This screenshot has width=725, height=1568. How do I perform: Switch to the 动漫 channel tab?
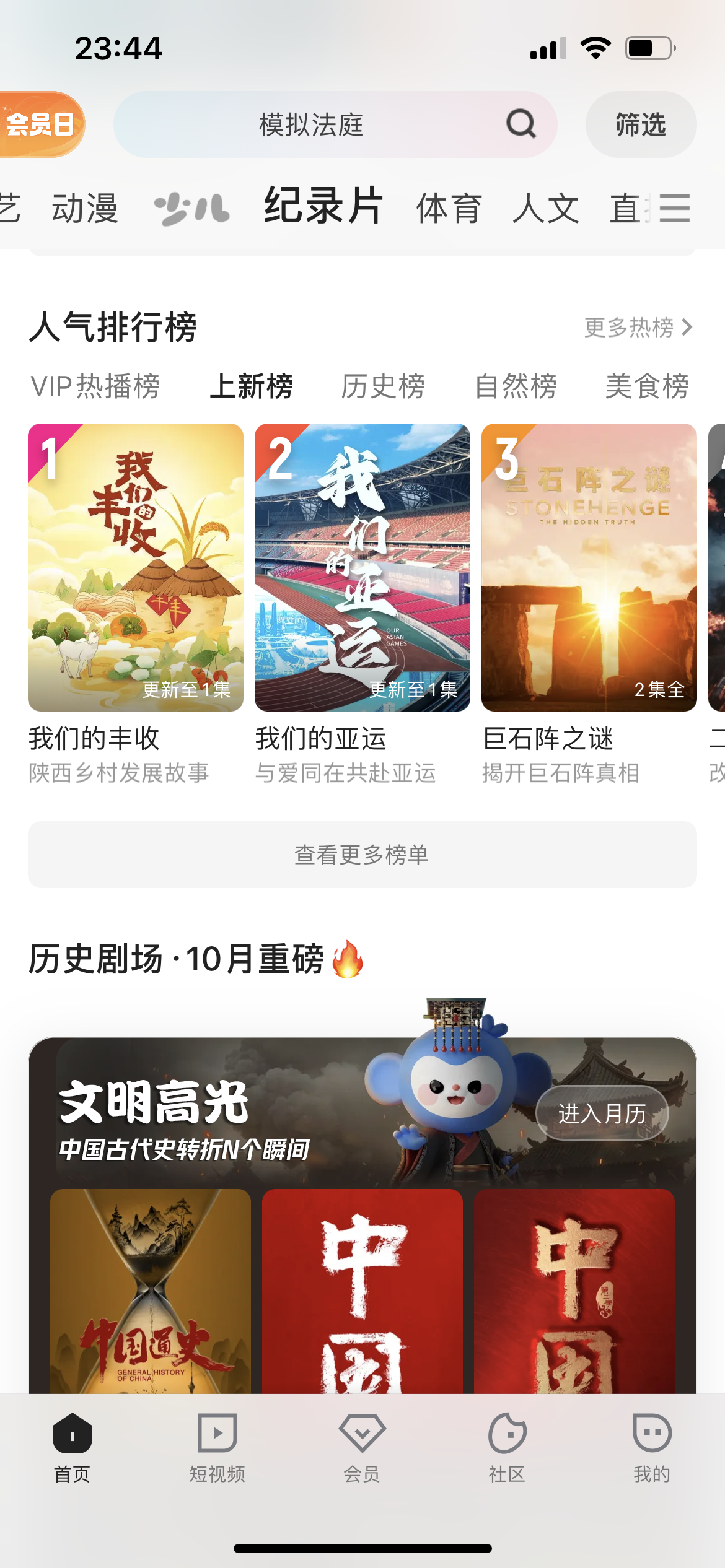tap(85, 207)
